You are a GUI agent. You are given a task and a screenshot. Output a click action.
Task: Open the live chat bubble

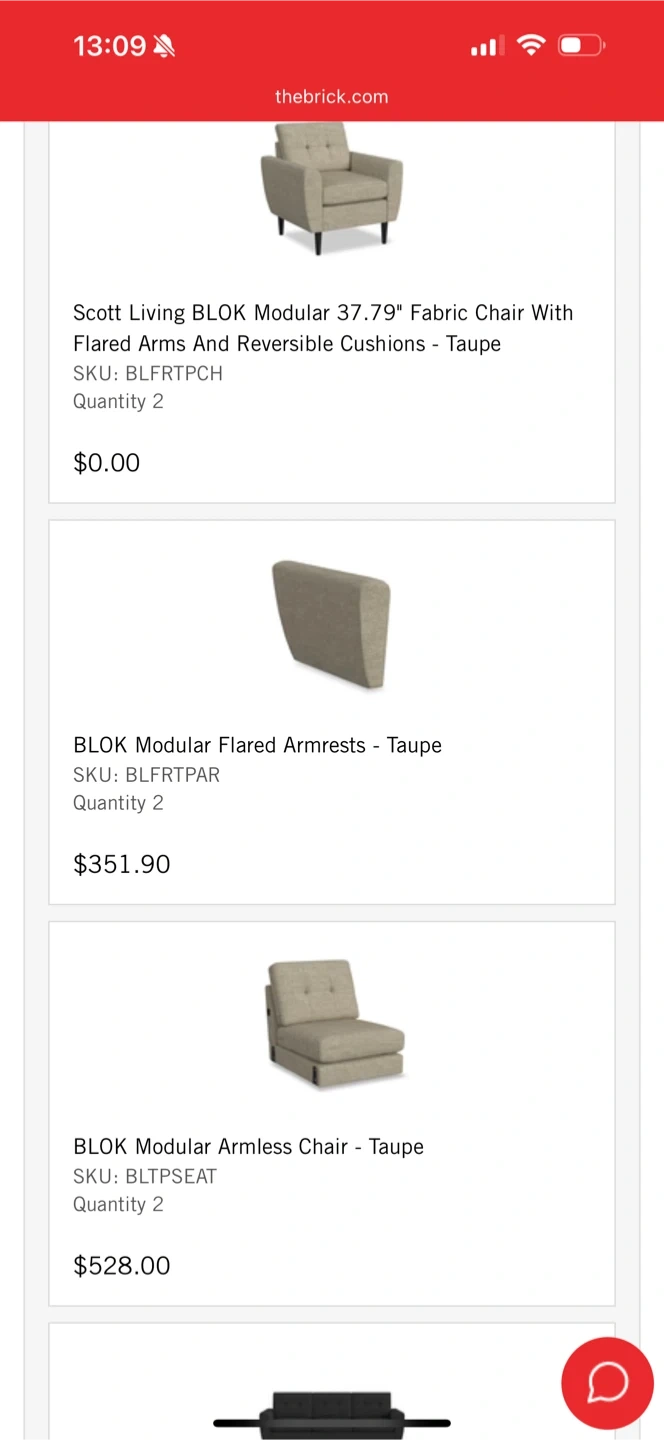click(x=607, y=1383)
